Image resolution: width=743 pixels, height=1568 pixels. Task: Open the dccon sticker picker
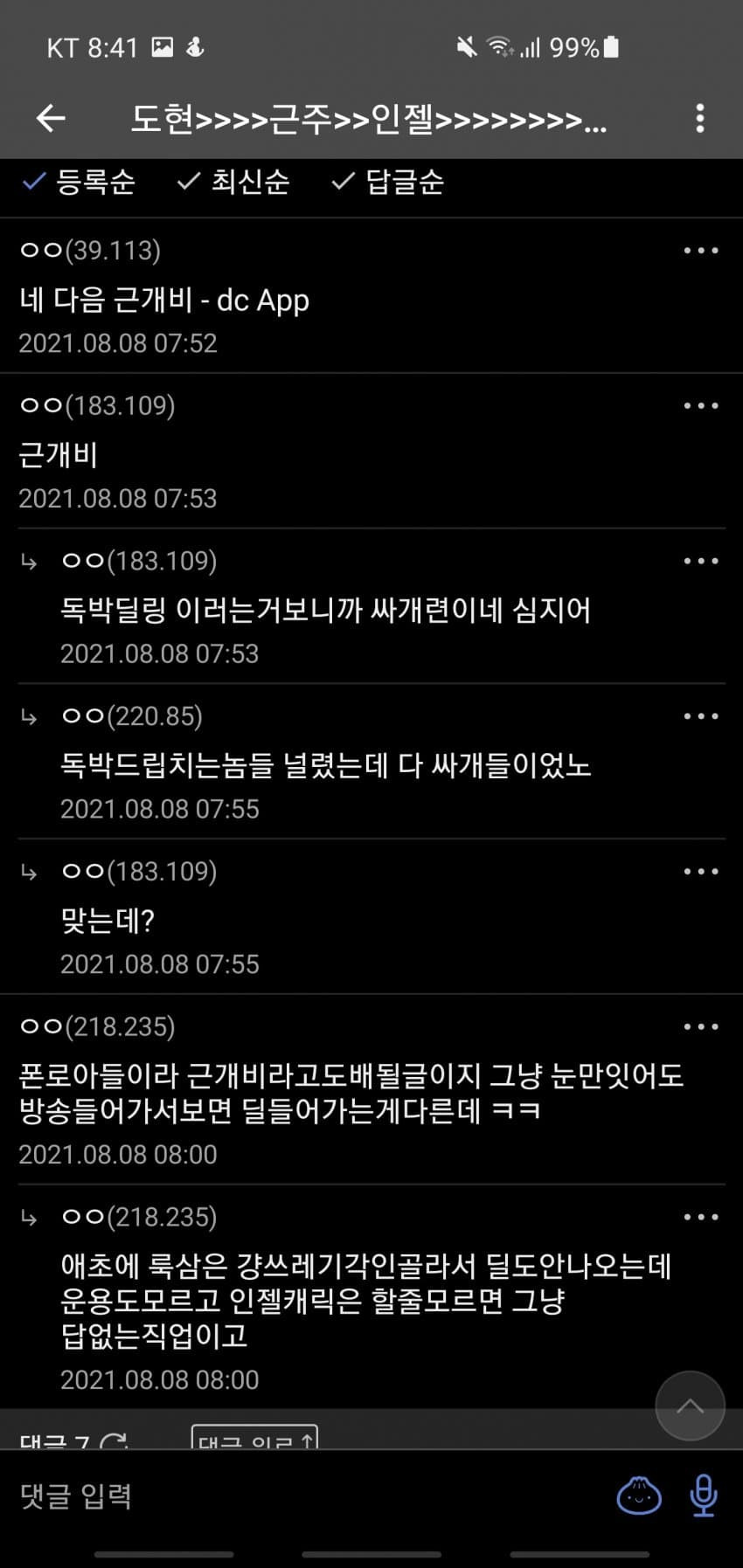click(639, 1496)
